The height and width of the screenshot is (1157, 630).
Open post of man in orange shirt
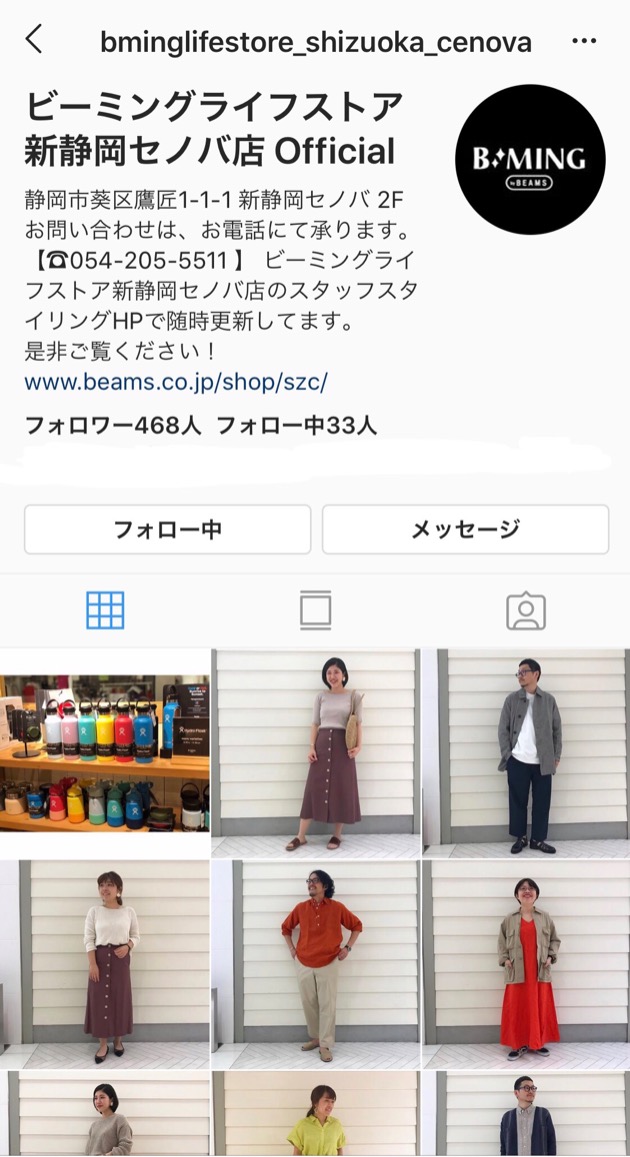(316, 964)
